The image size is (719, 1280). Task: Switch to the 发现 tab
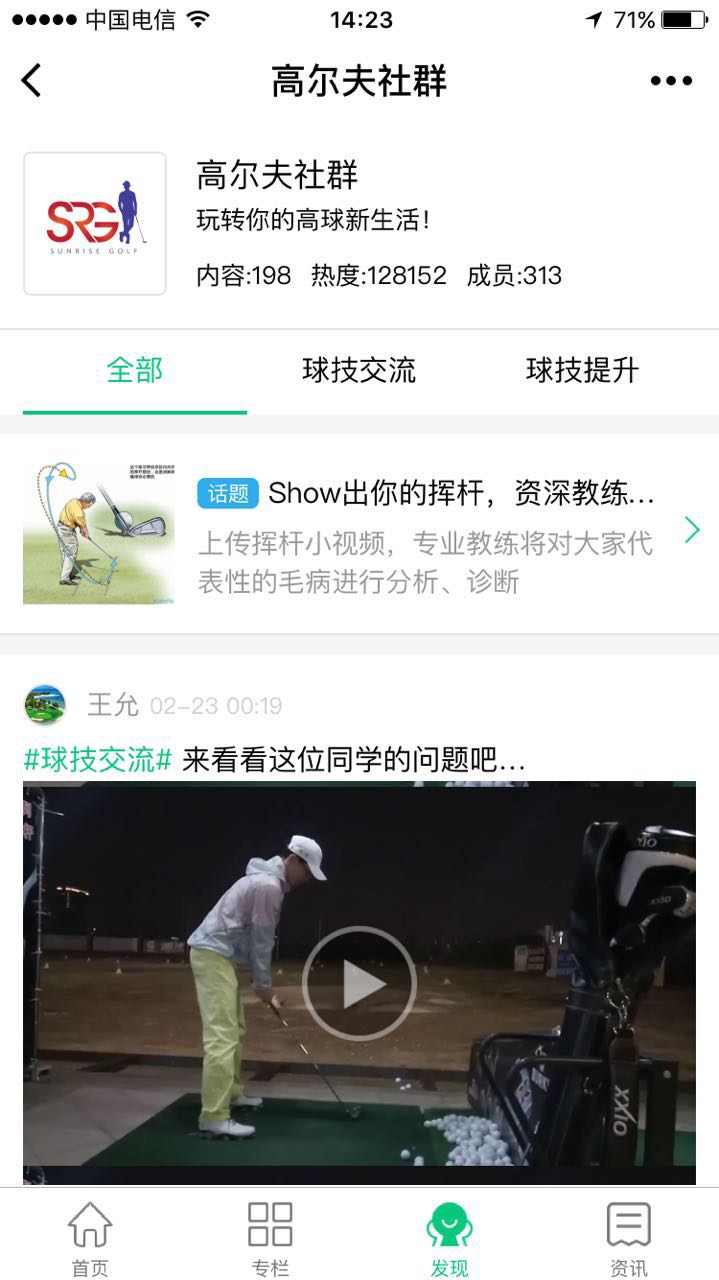pos(449,1238)
